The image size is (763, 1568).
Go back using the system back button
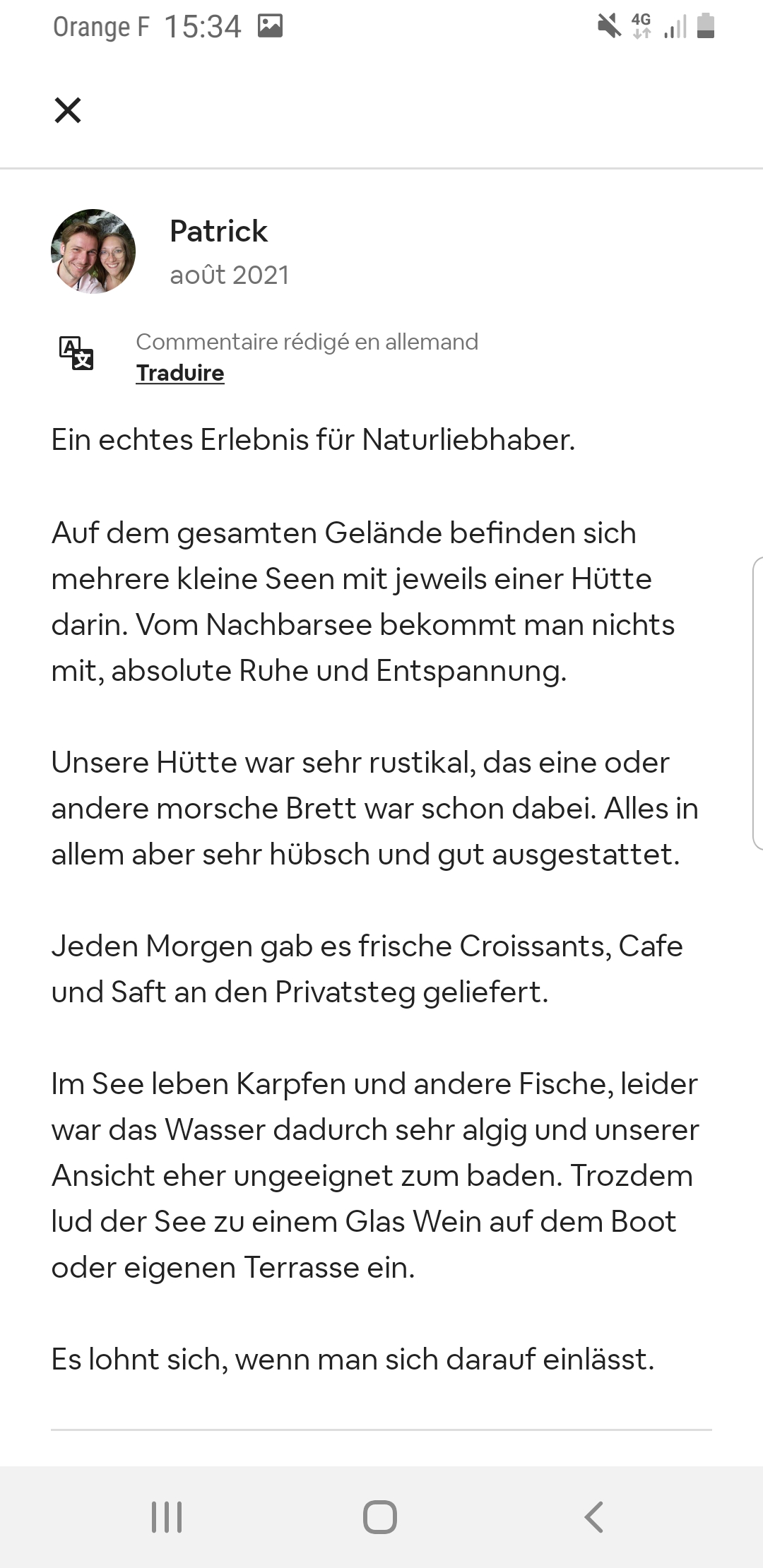(x=594, y=1516)
